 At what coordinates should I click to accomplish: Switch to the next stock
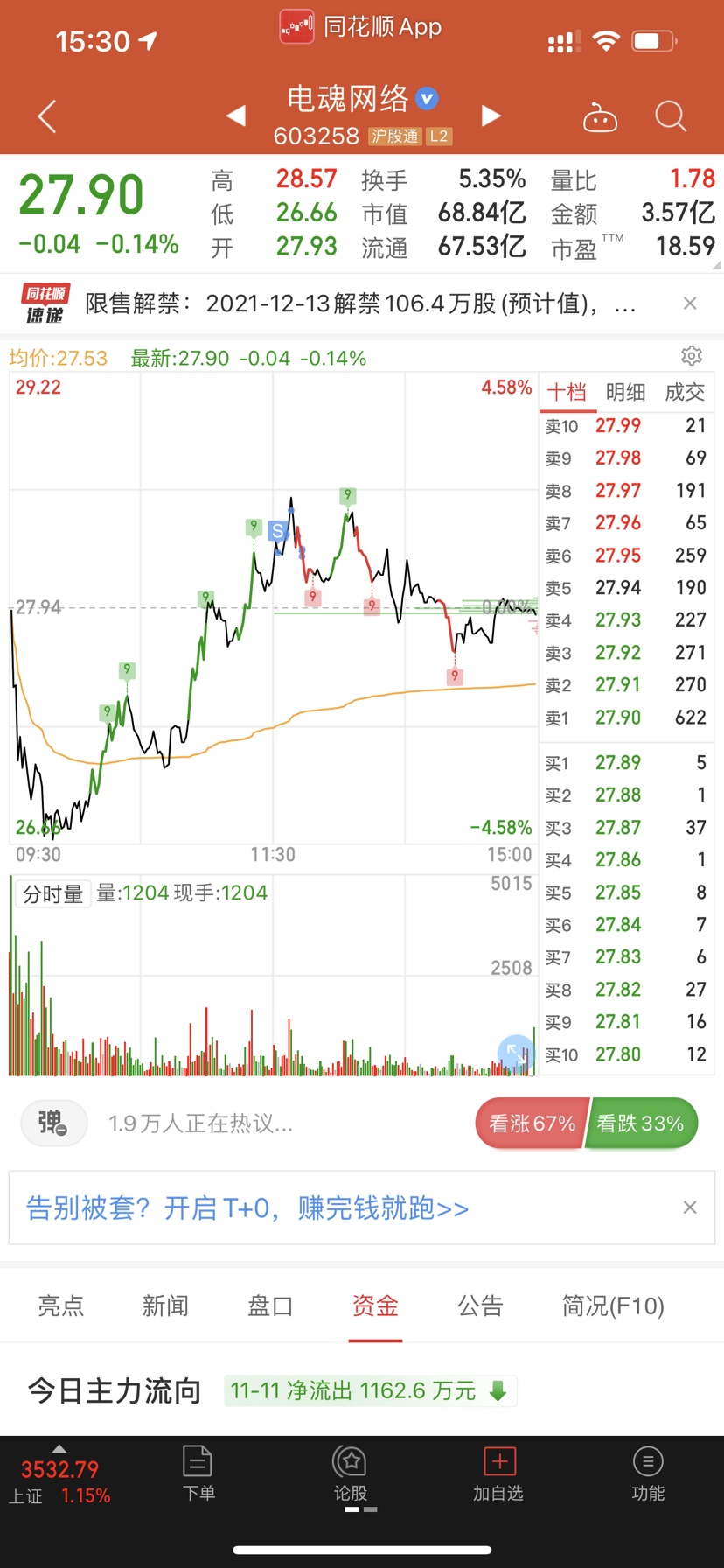(x=491, y=115)
